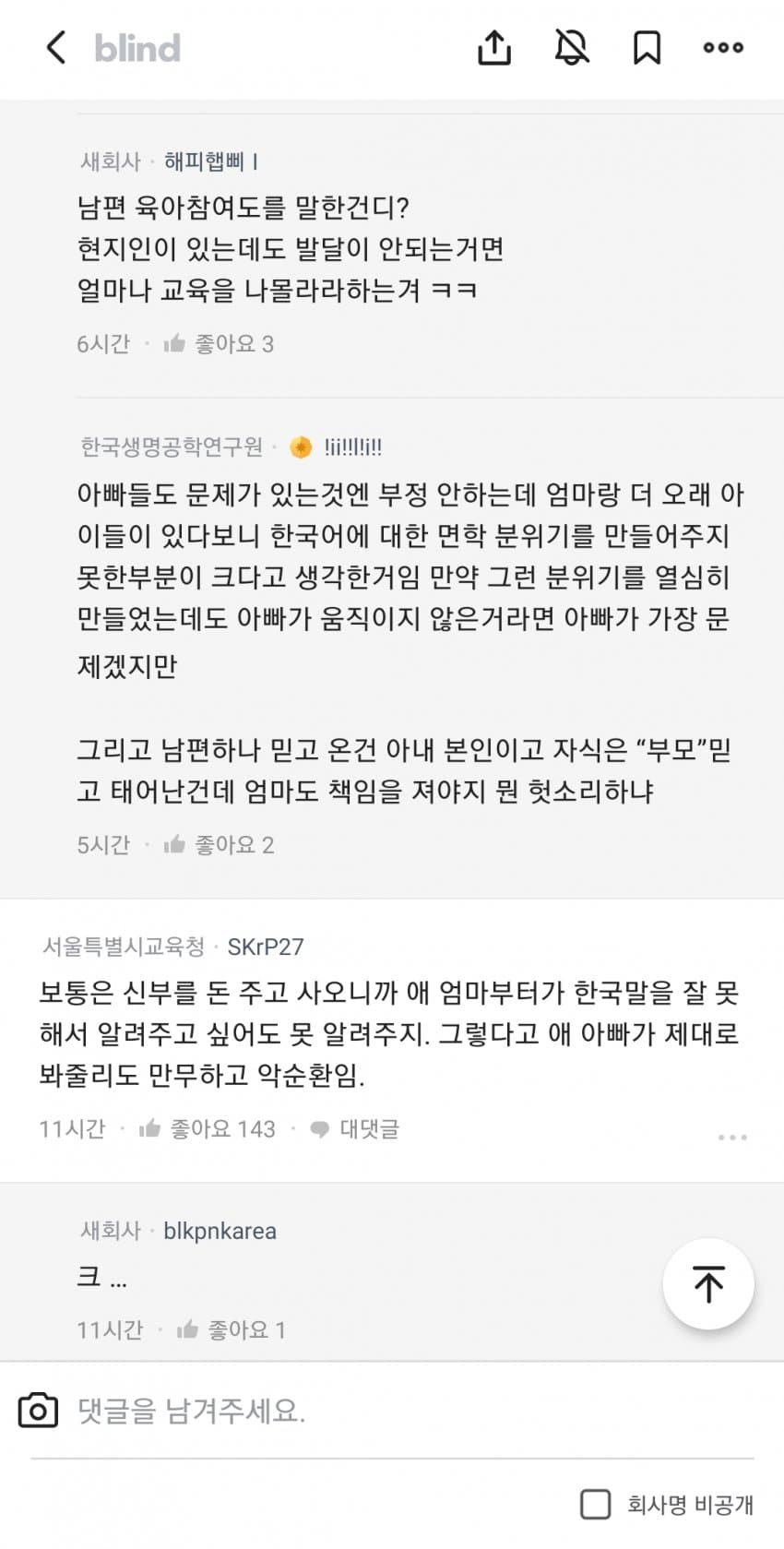Toggle the muted notifications bell
The height and width of the screenshot is (1549, 784).
[x=572, y=48]
